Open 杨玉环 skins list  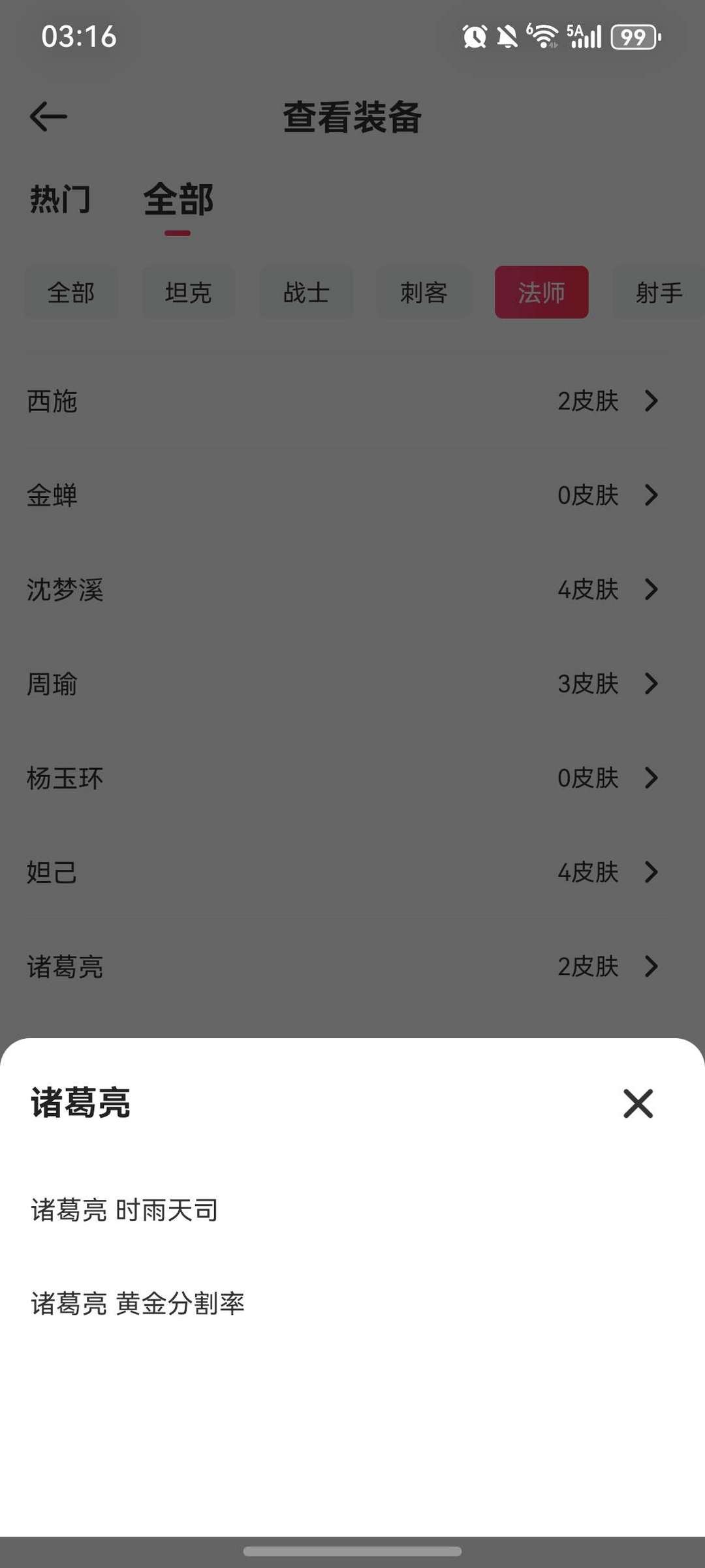352,778
